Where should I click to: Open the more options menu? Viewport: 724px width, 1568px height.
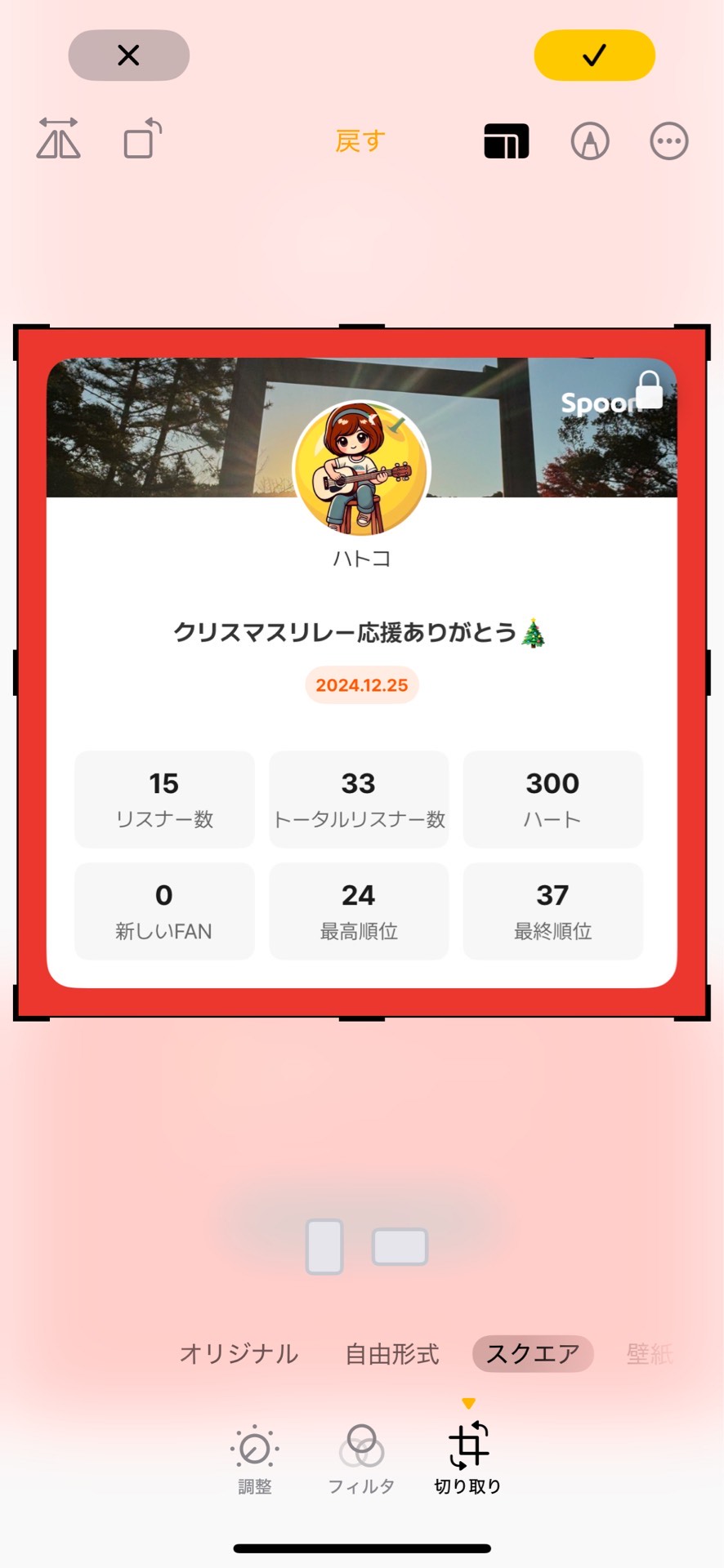coord(668,141)
